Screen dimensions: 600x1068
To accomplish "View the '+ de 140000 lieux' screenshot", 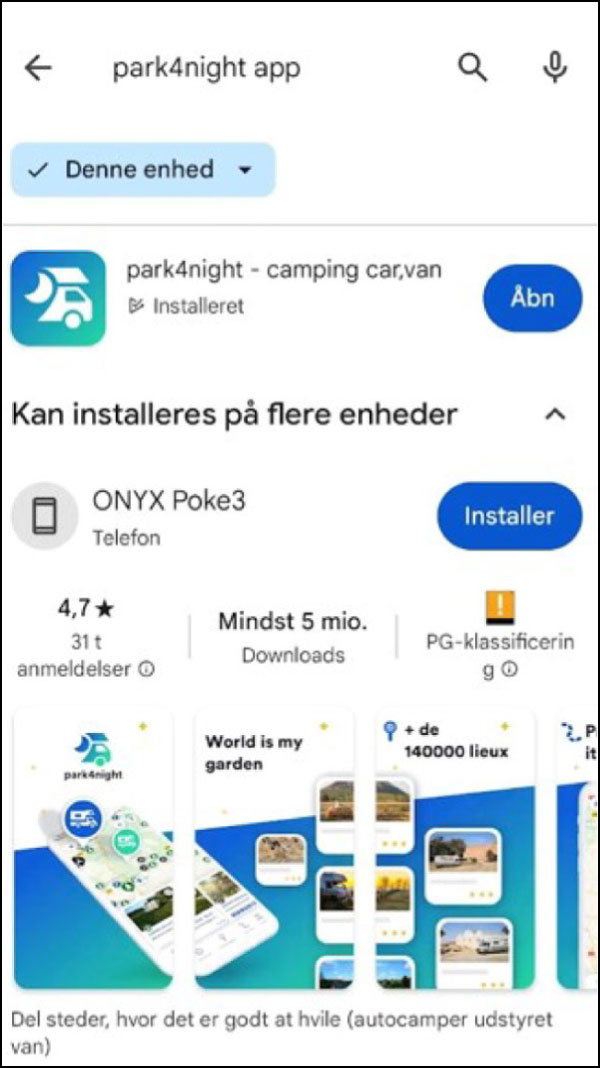I will point(456,849).
